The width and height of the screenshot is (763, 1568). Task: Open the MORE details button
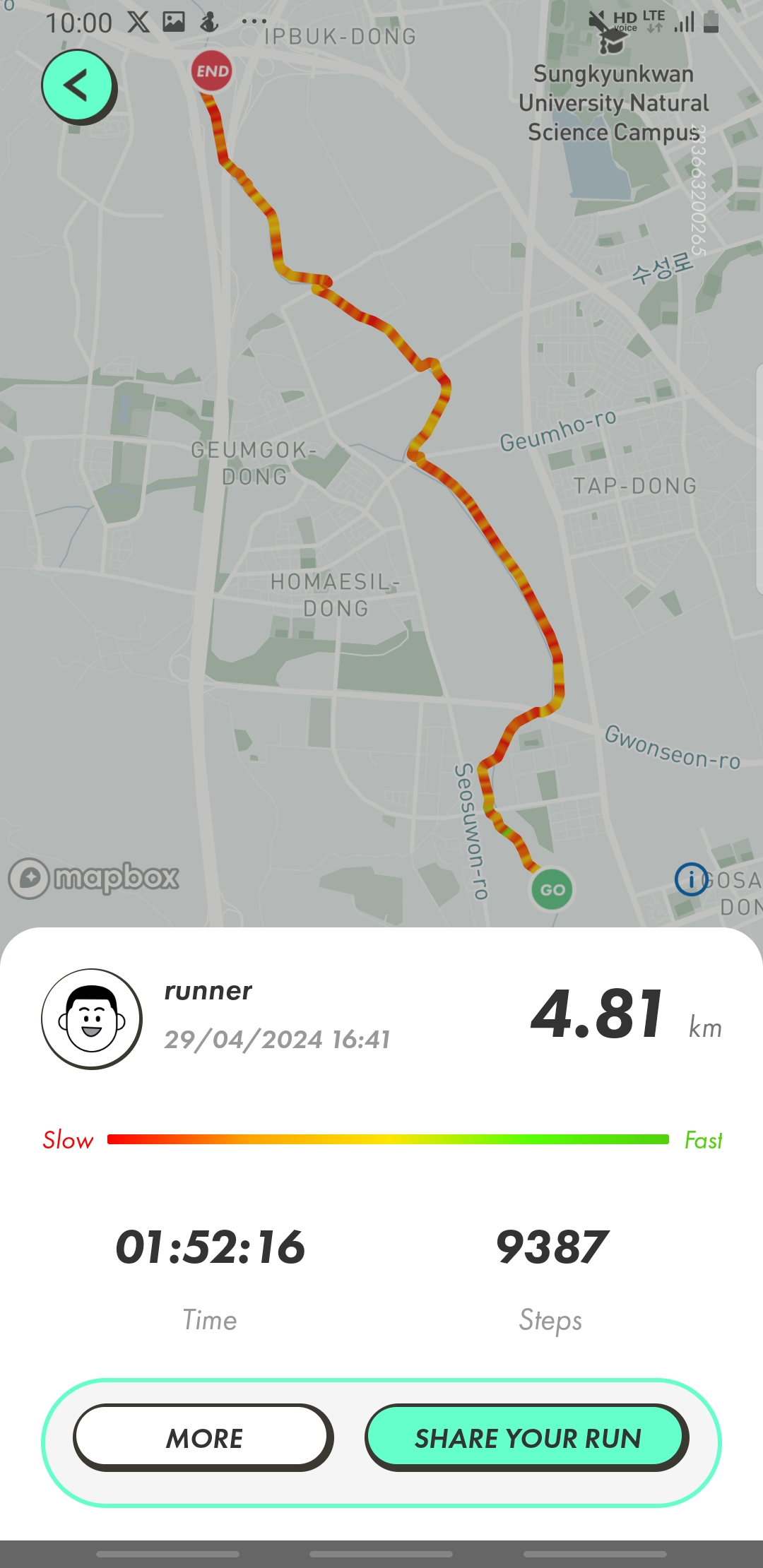[x=203, y=1437]
